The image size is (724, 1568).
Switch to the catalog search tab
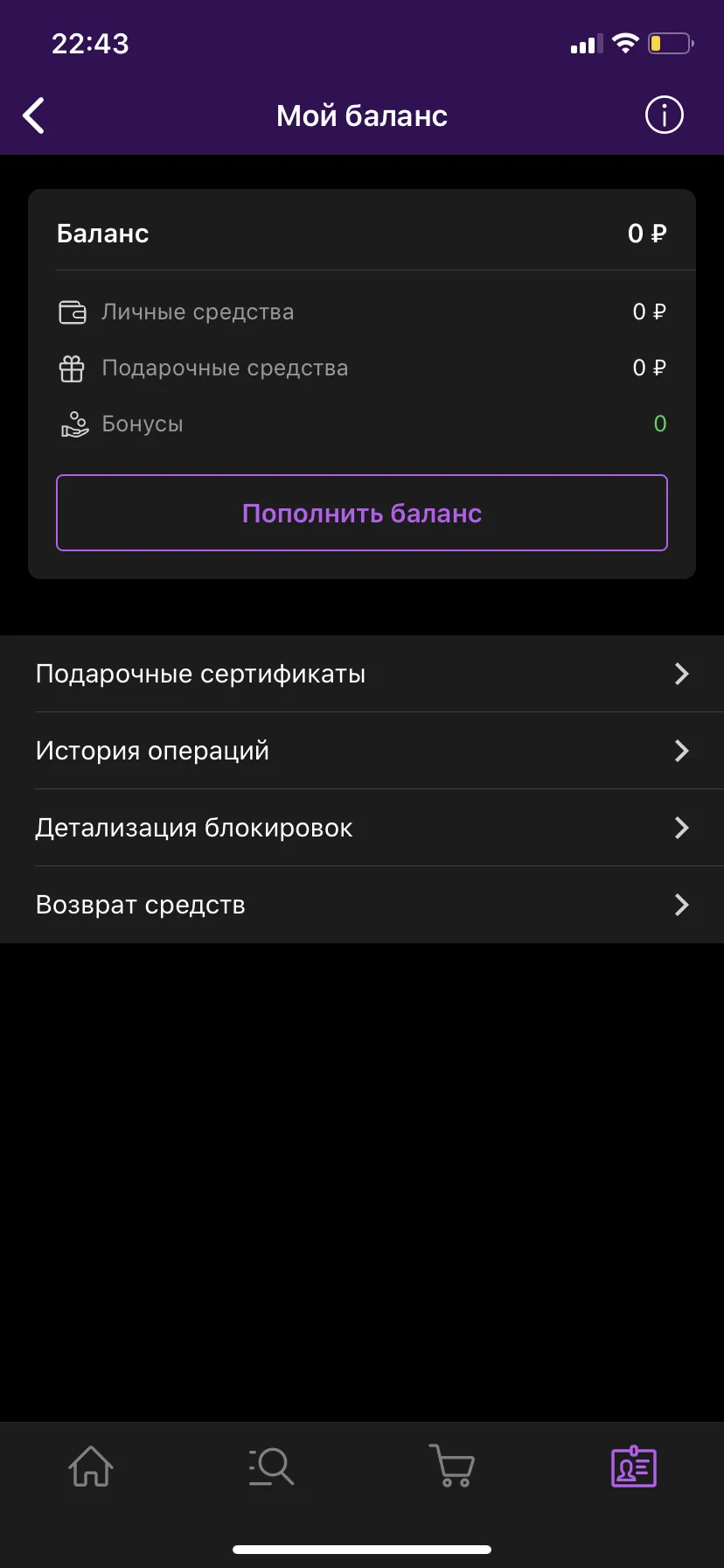click(271, 1466)
